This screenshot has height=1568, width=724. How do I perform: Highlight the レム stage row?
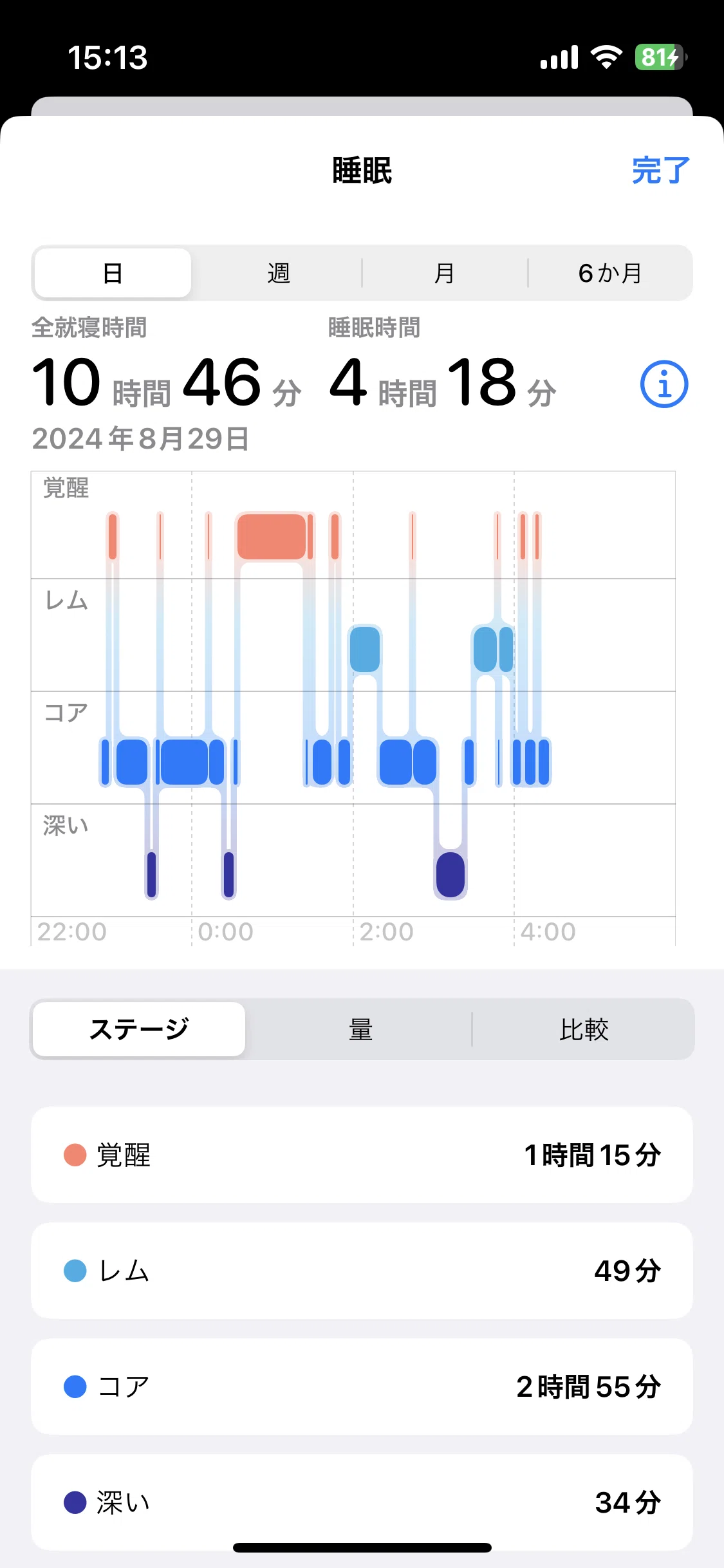(362, 1271)
